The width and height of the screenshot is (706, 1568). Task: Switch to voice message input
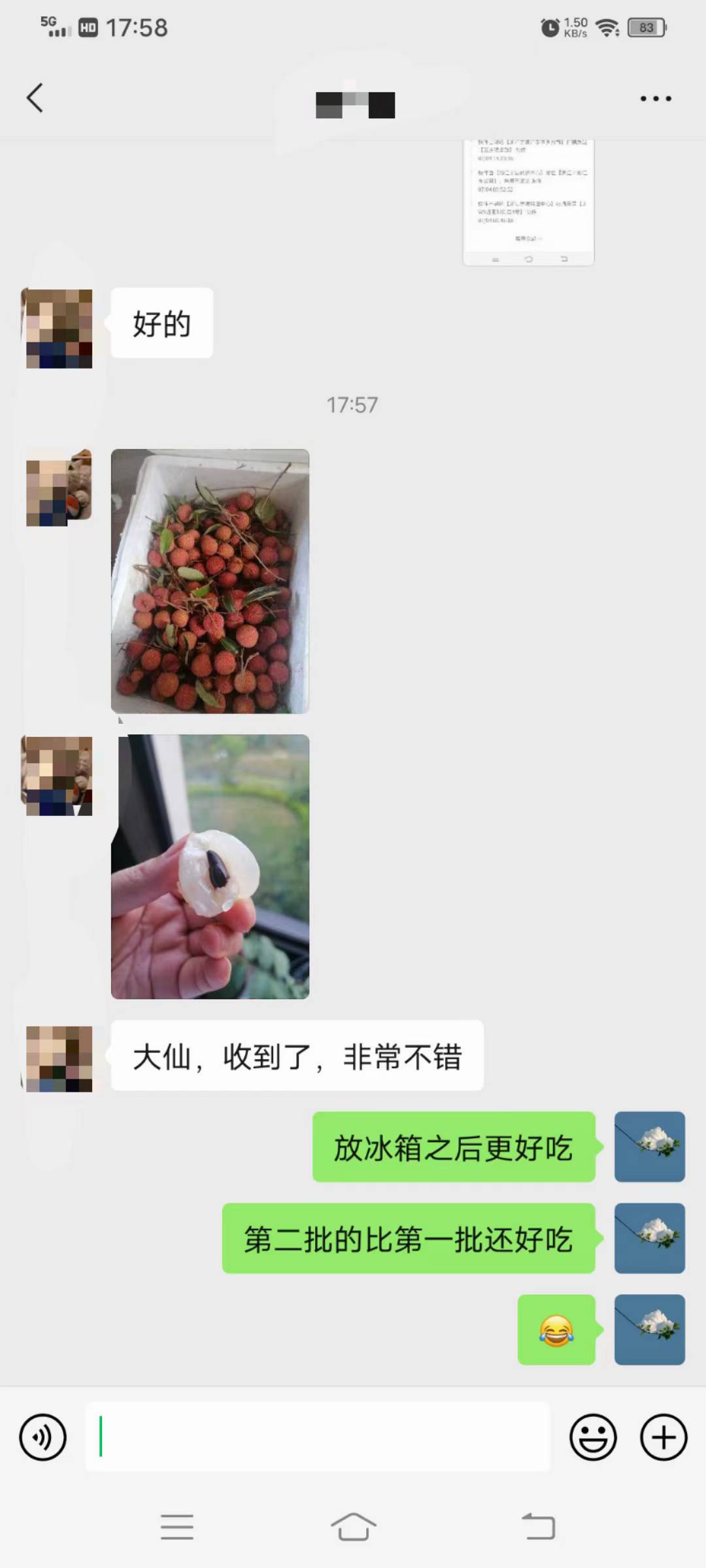43,1437
